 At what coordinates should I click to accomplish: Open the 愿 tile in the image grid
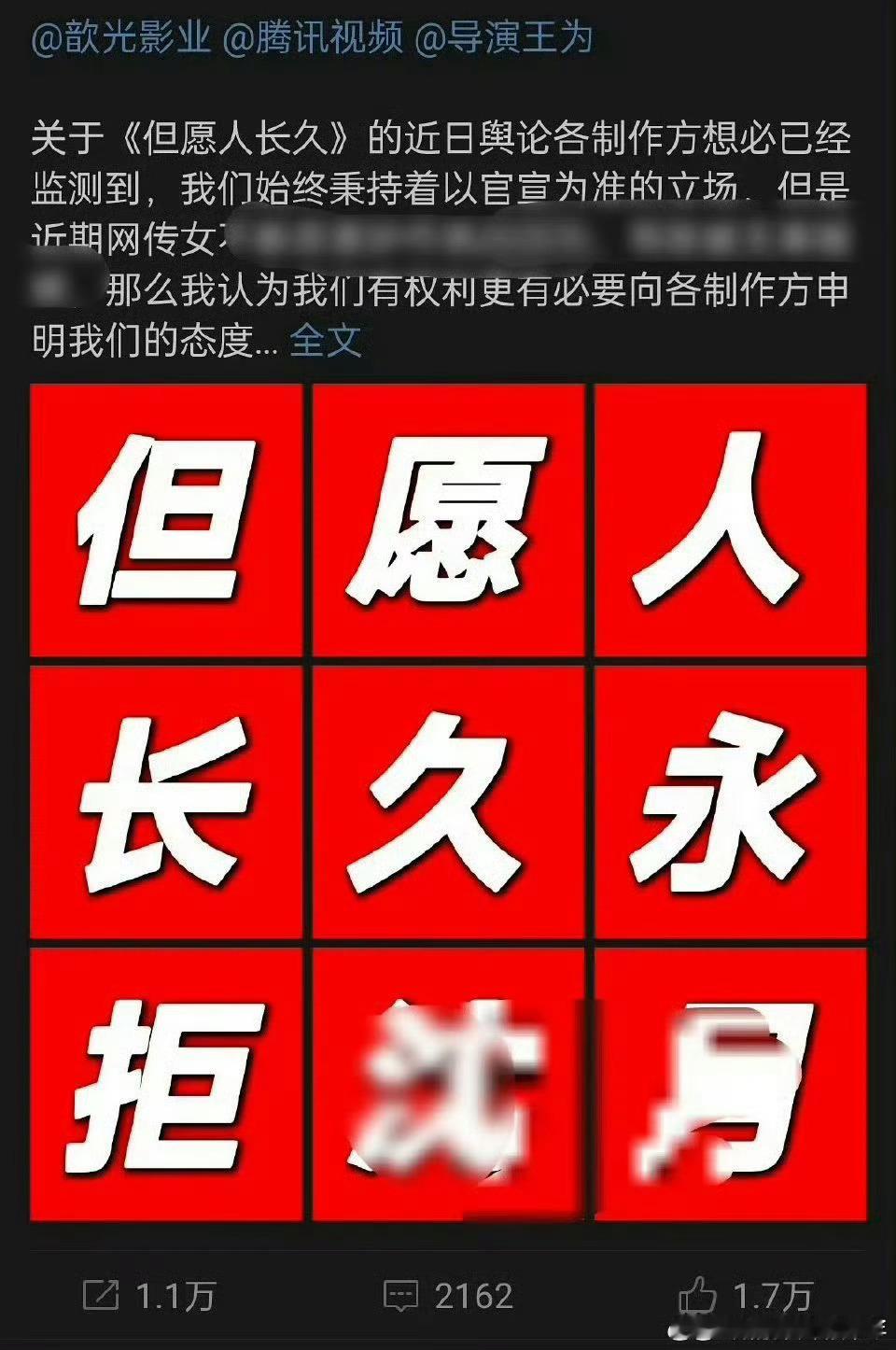point(448,518)
